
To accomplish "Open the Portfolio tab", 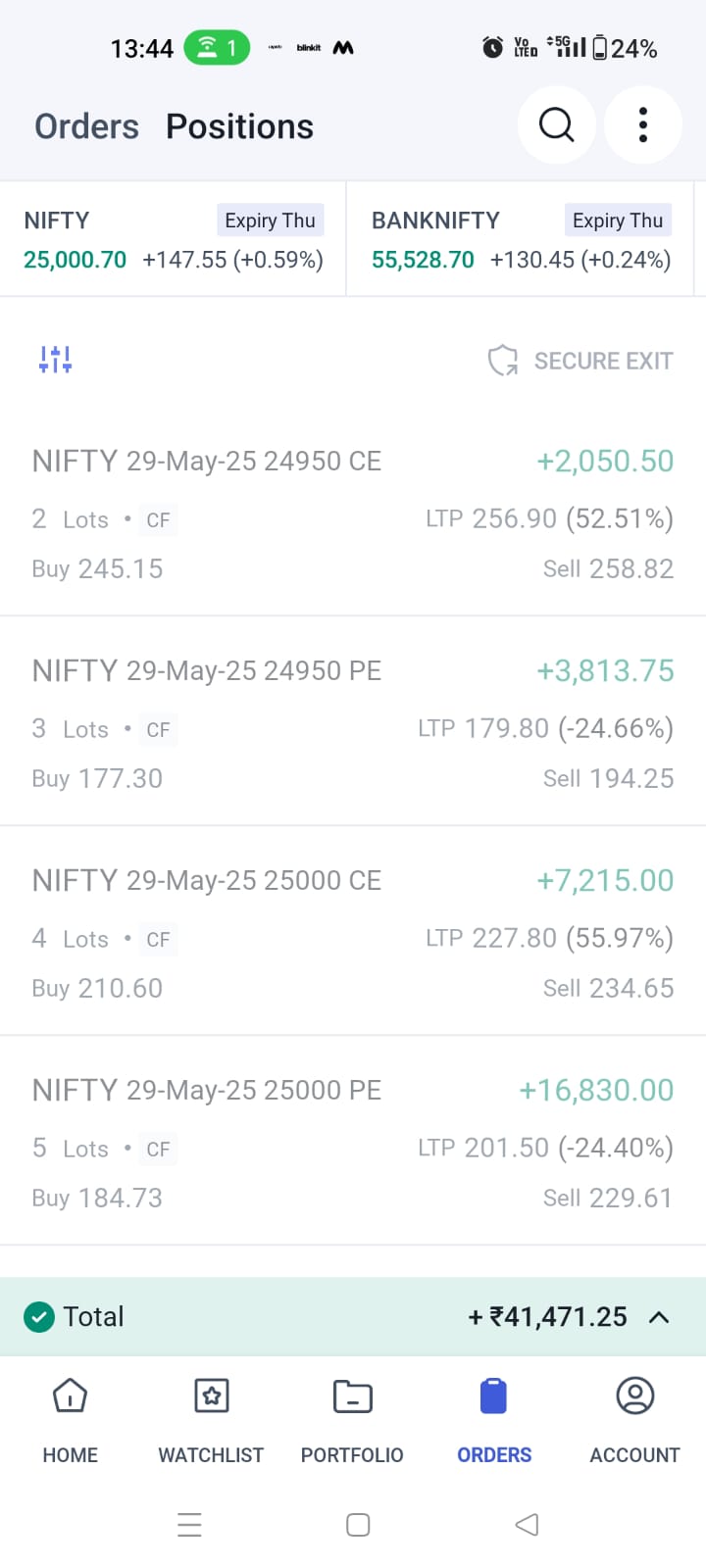I will tap(352, 1420).
